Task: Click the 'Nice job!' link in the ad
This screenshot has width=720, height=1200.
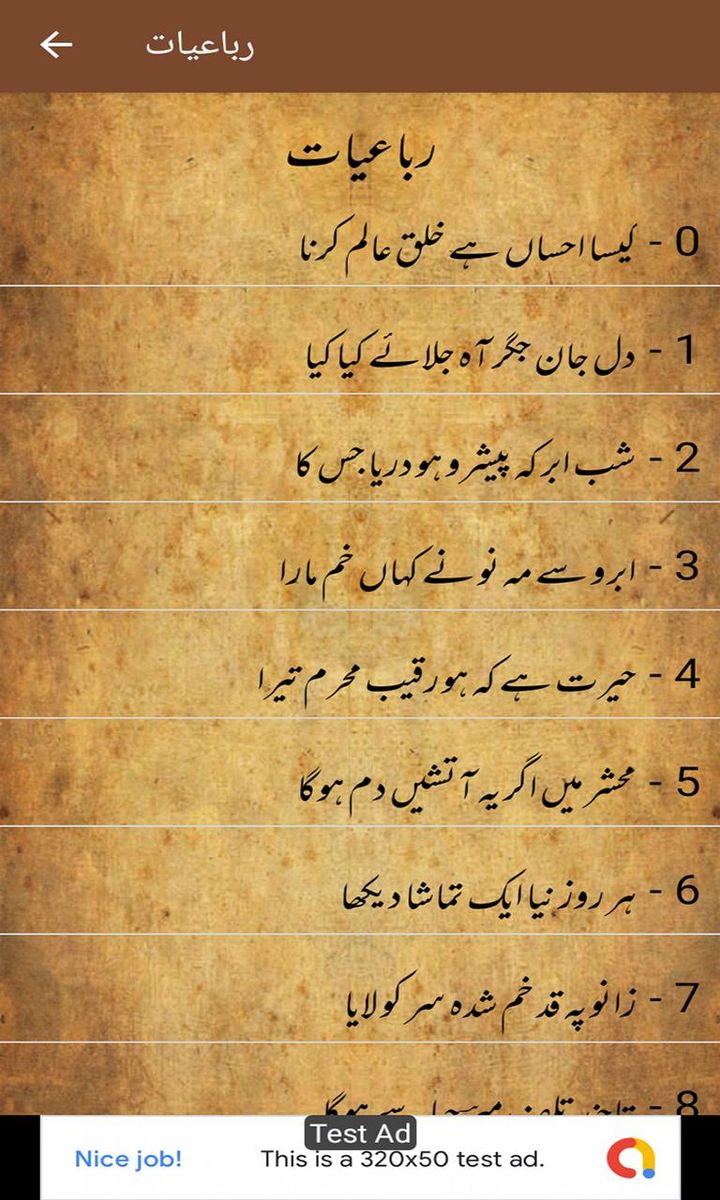Action: point(129,1160)
